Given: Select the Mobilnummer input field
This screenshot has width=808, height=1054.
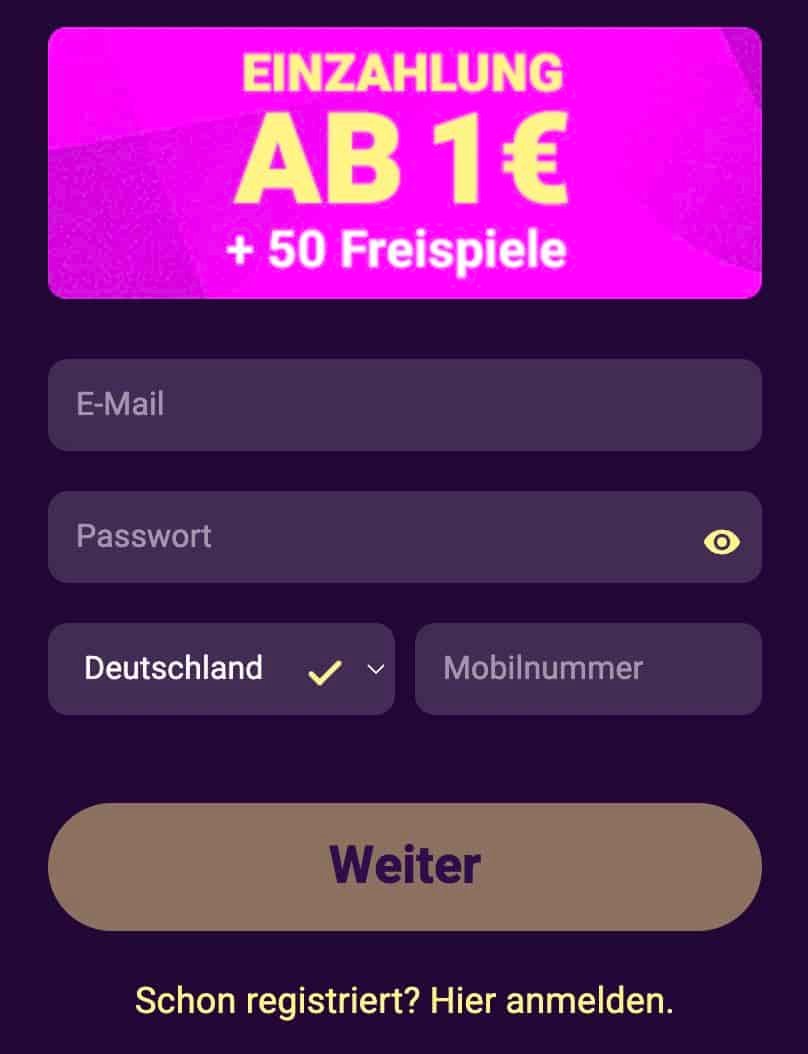Looking at the screenshot, I should (588, 669).
